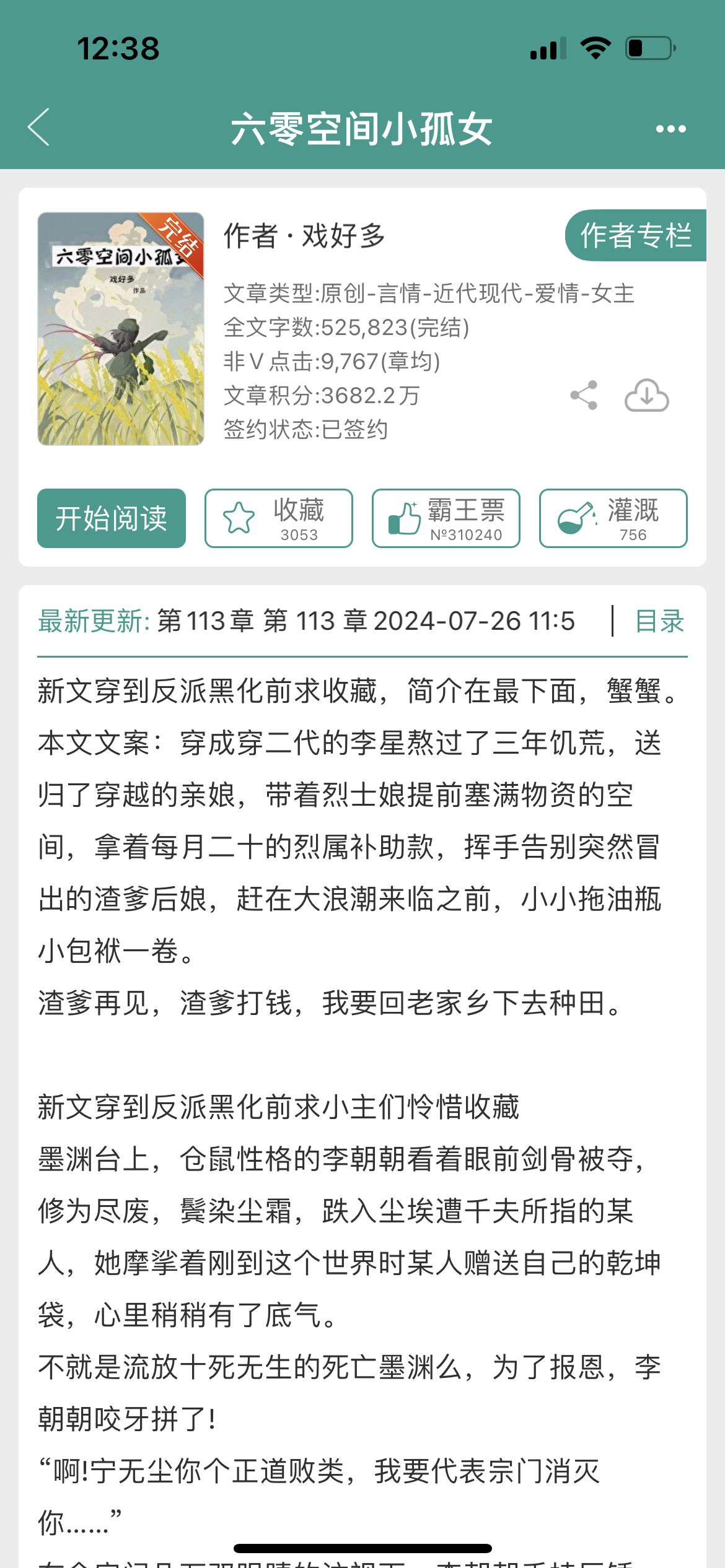
Task: Open the 目录 table of contents
Action: click(659, 621)
